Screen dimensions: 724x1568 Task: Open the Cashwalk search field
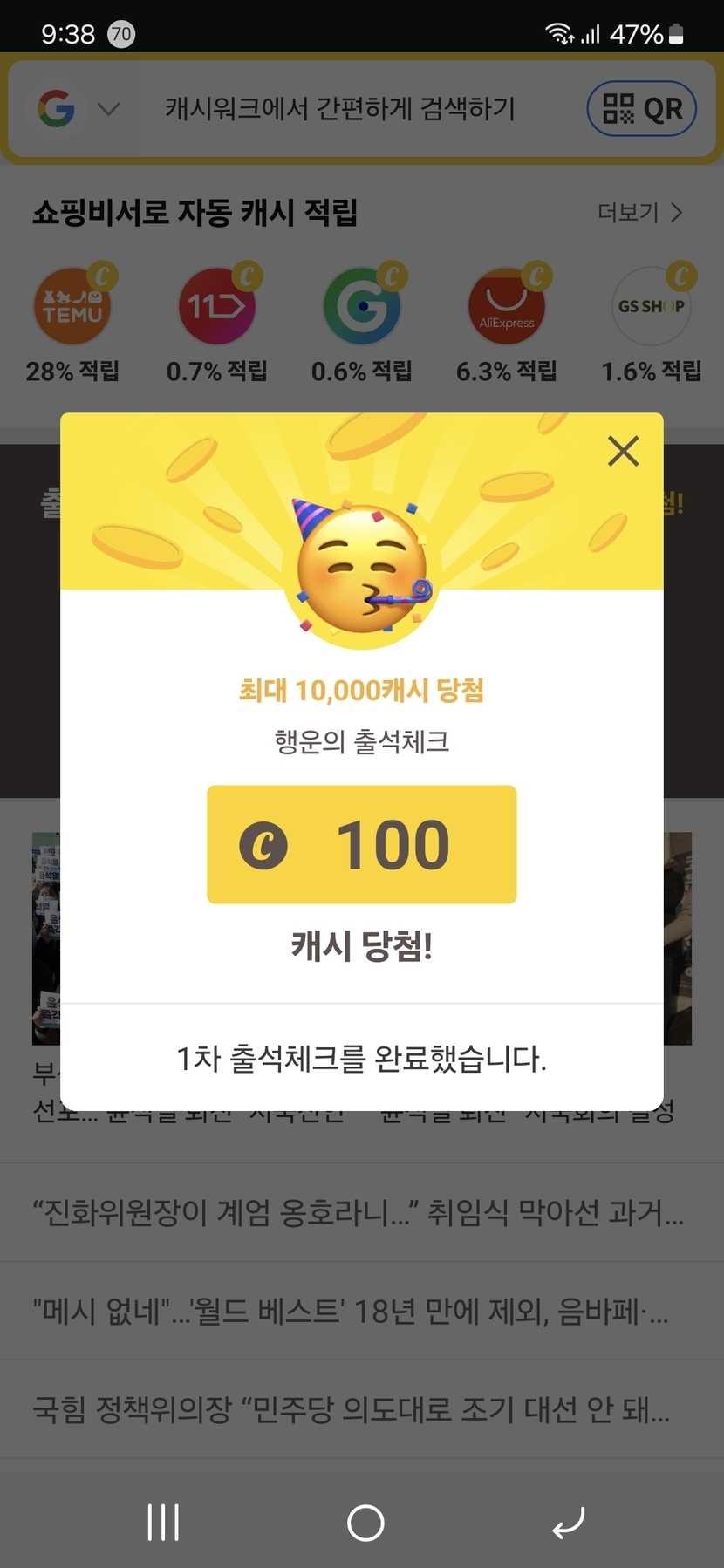click(340, 109)
